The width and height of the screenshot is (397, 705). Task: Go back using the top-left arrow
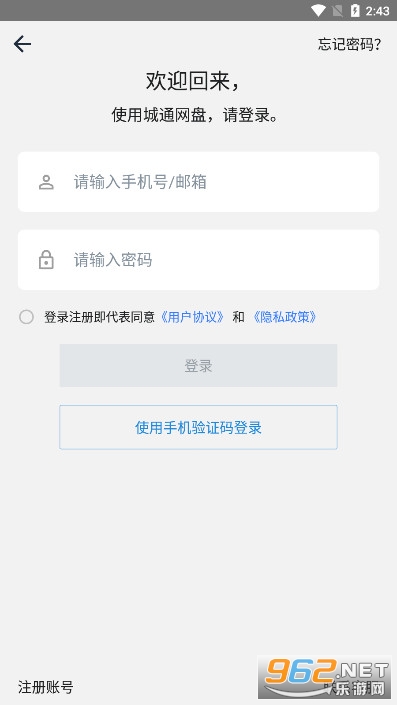[22, 44]
